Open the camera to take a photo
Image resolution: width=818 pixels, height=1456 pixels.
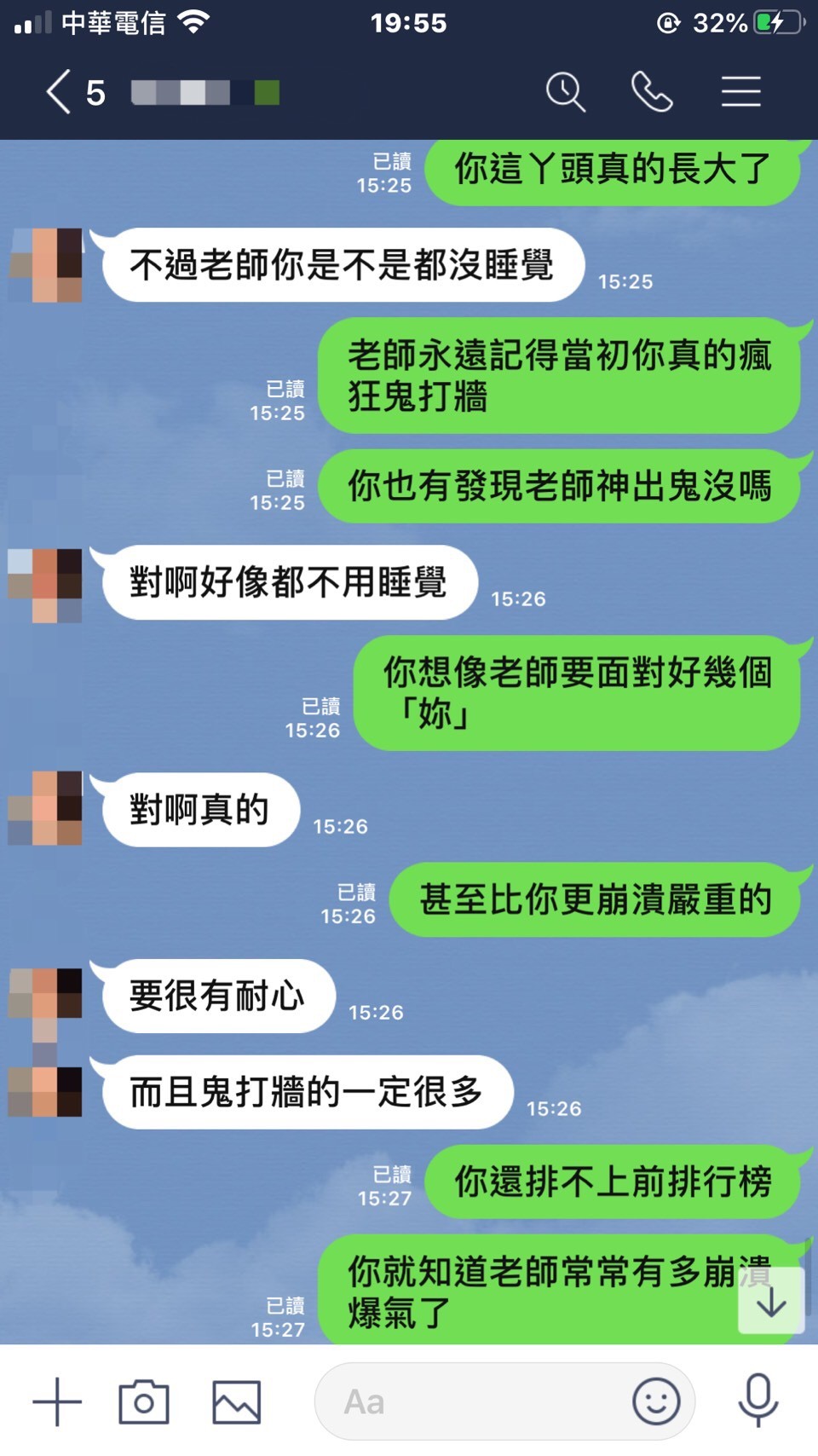pyautogui.click(x=144, y=1401)
